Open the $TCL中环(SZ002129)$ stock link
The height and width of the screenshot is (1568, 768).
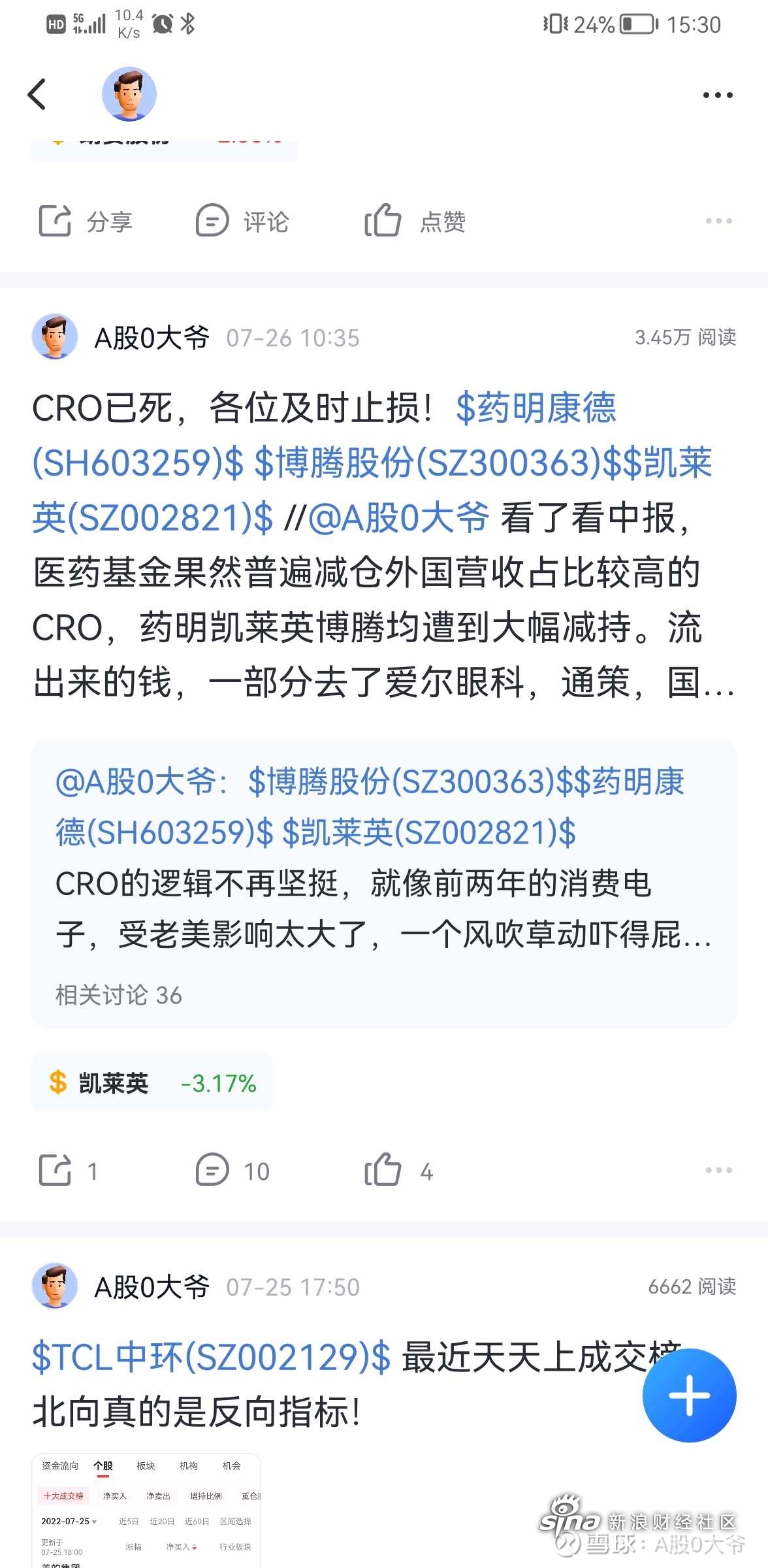[212, 1358]
